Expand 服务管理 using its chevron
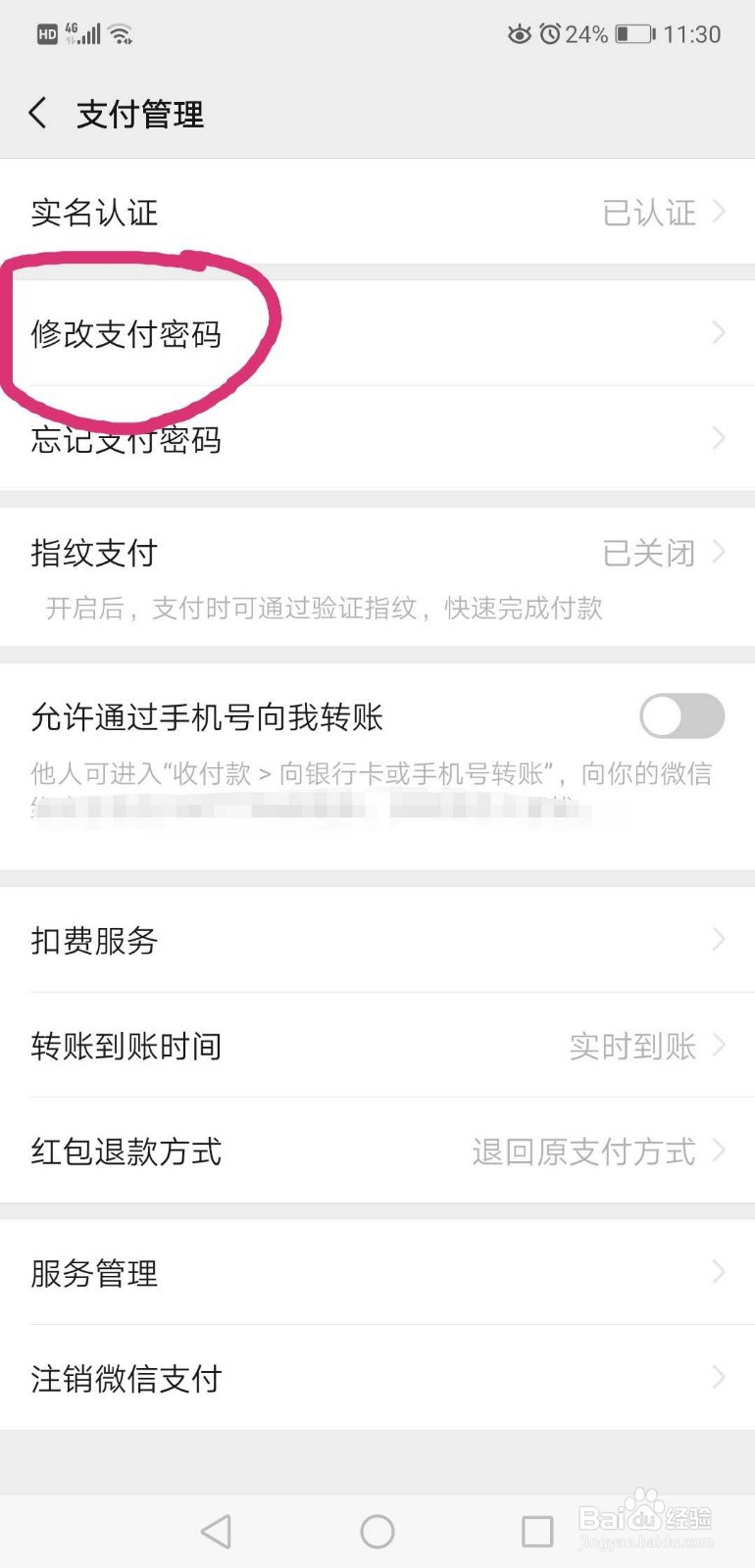Image resolution: width=755 pixels, height=1568 pixels. [719, 1273]
